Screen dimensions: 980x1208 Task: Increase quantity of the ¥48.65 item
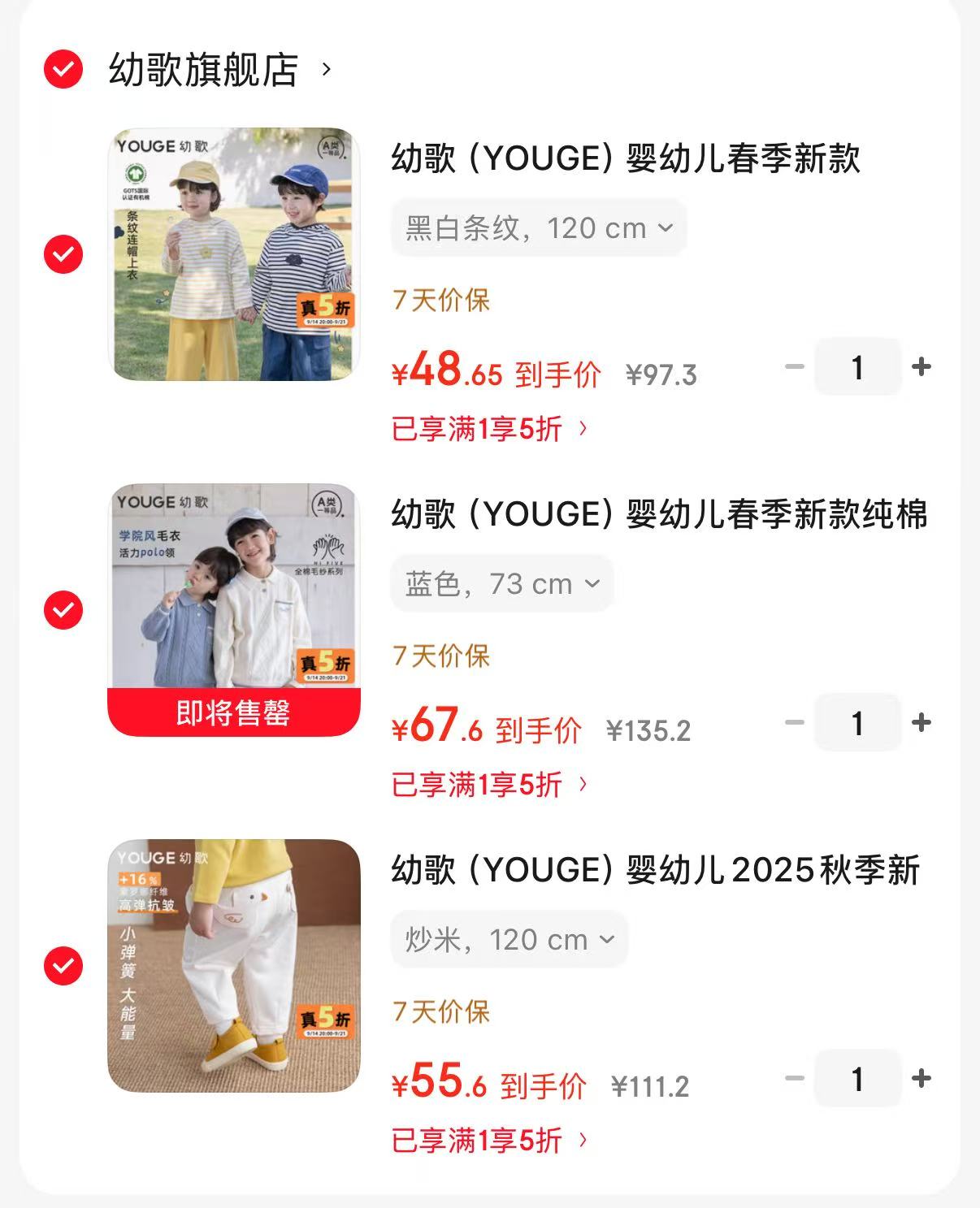(921, 367)
